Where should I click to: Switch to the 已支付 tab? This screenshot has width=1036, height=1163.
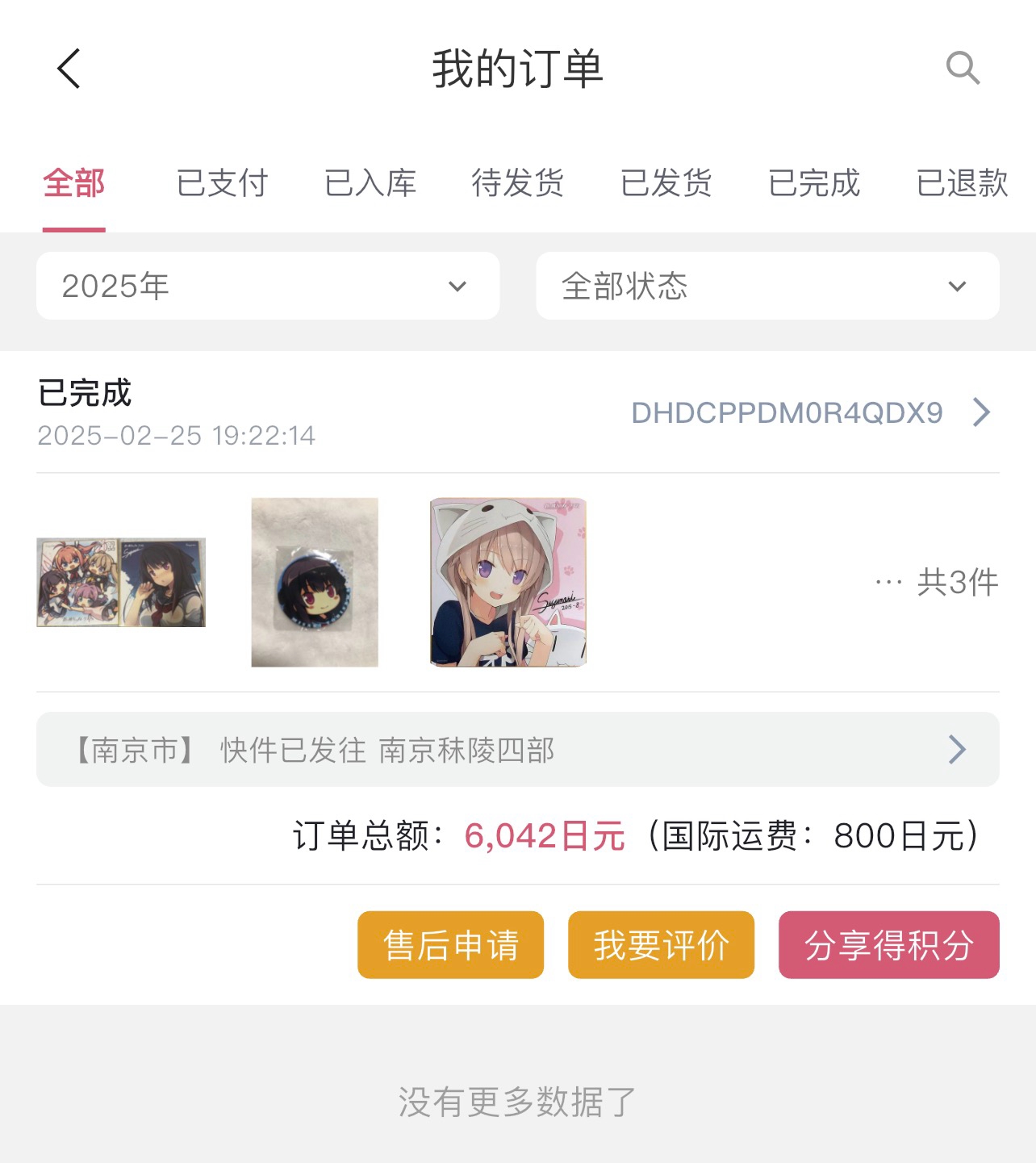pos(222,183)
